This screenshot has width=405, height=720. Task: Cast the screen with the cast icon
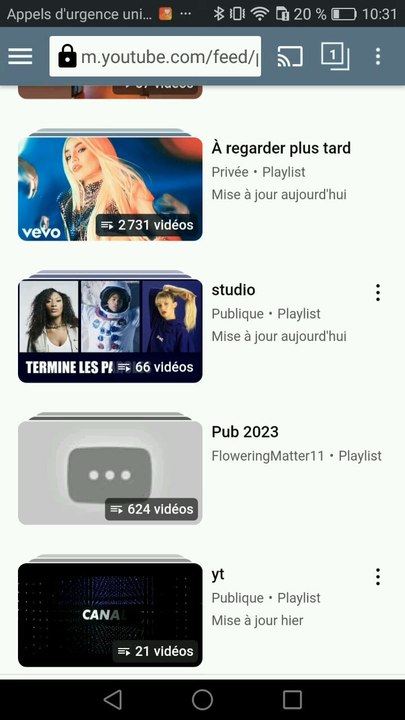[290, 57]
